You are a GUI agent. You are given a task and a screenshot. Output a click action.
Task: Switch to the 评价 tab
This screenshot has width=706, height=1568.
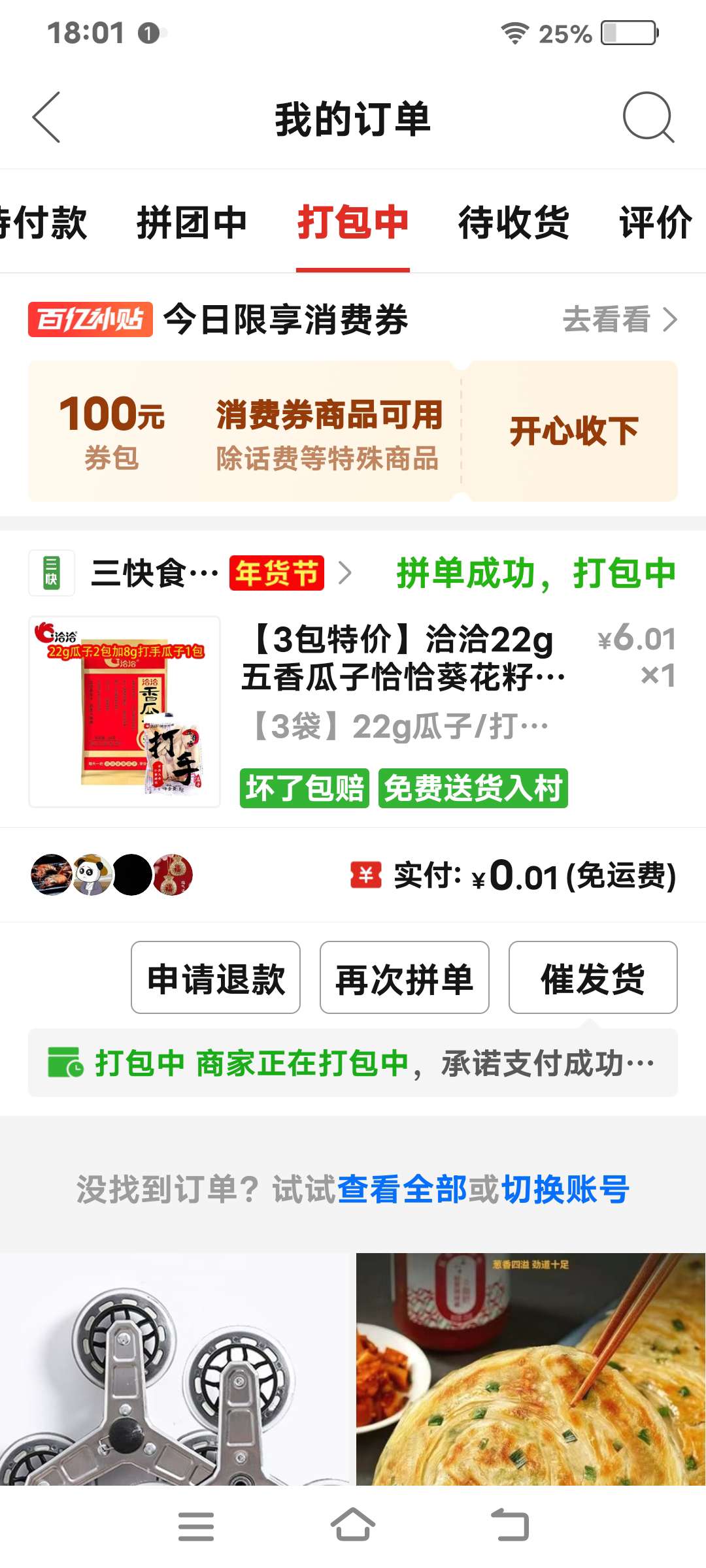pos(656,223)
